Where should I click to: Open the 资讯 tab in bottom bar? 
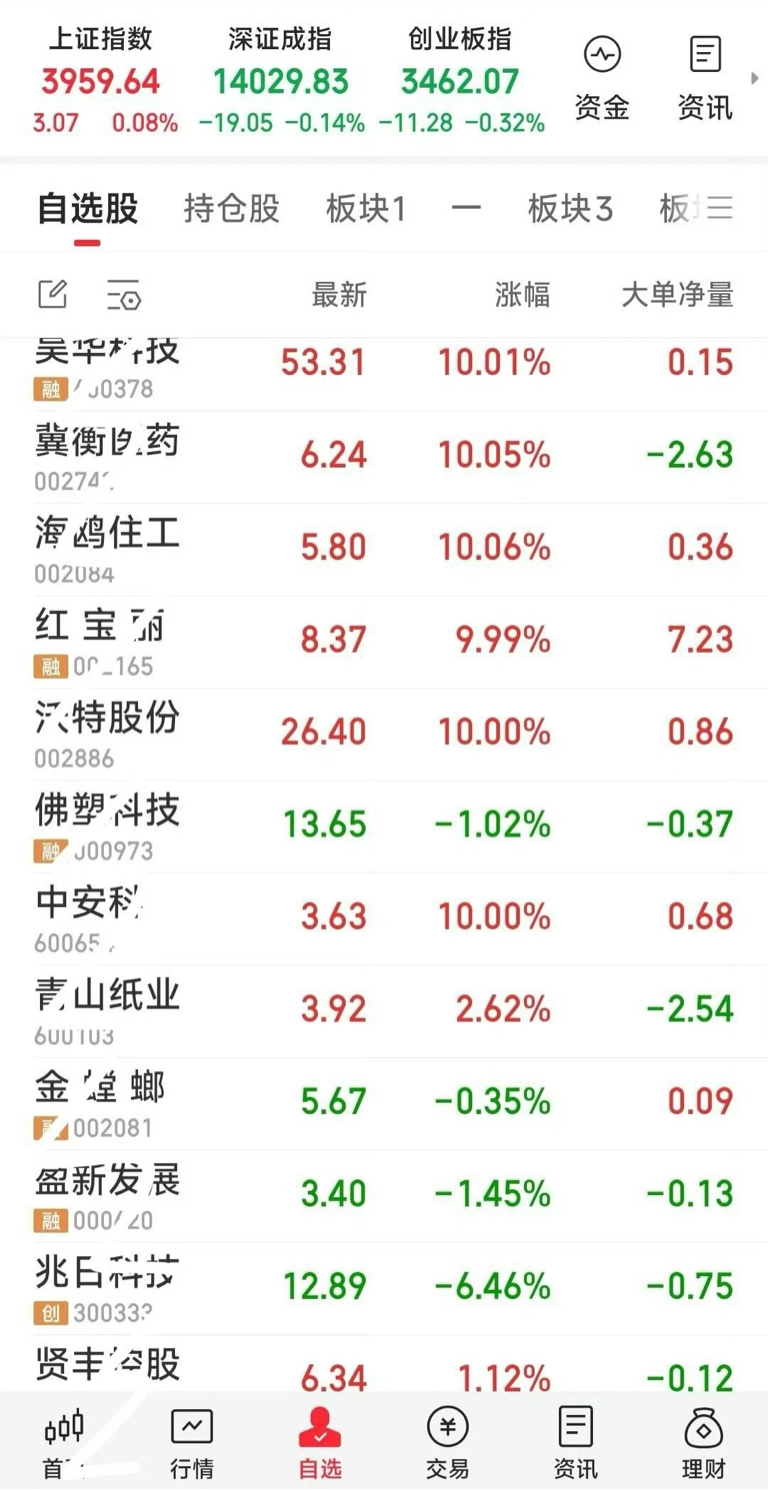click(x=576, y=1443)
